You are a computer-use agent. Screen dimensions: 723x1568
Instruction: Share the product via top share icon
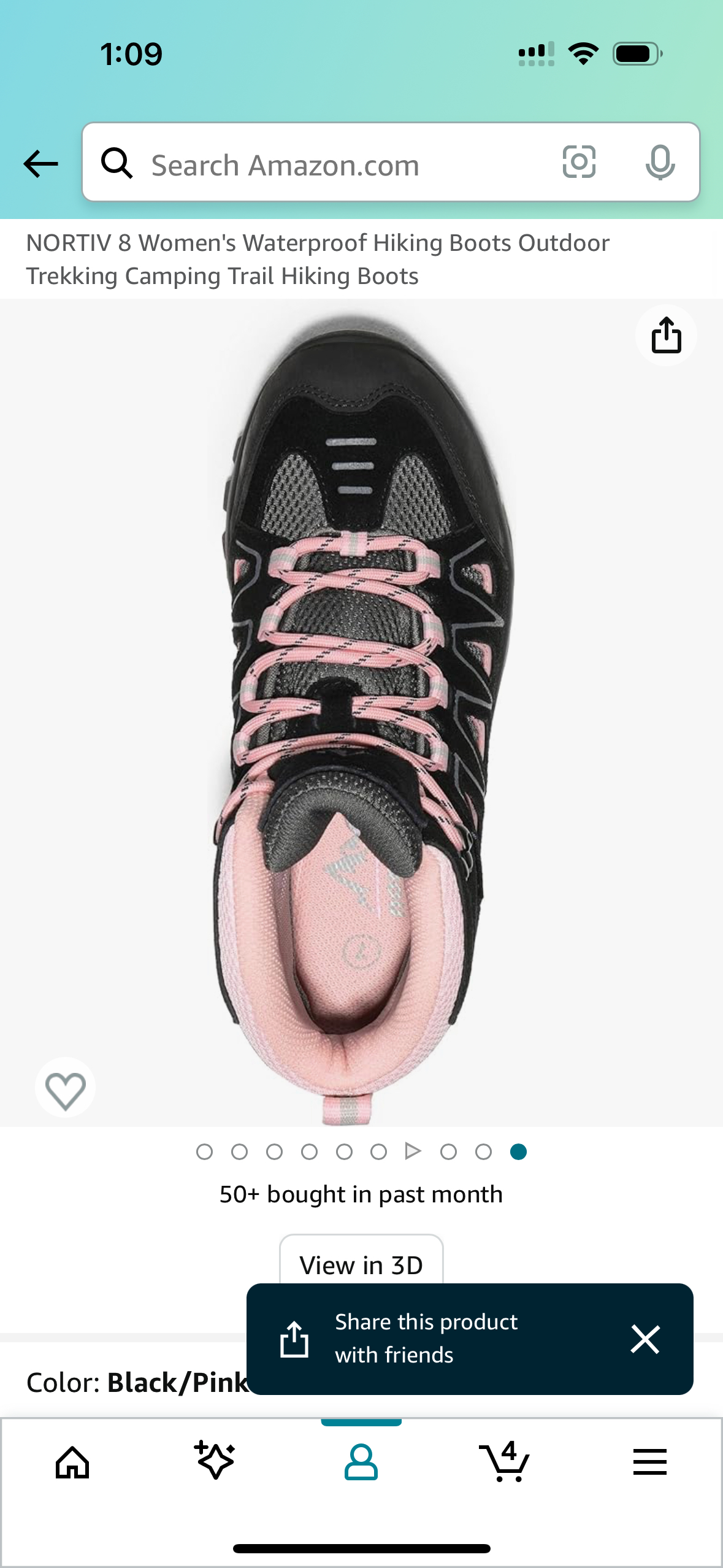click(666, 336)
